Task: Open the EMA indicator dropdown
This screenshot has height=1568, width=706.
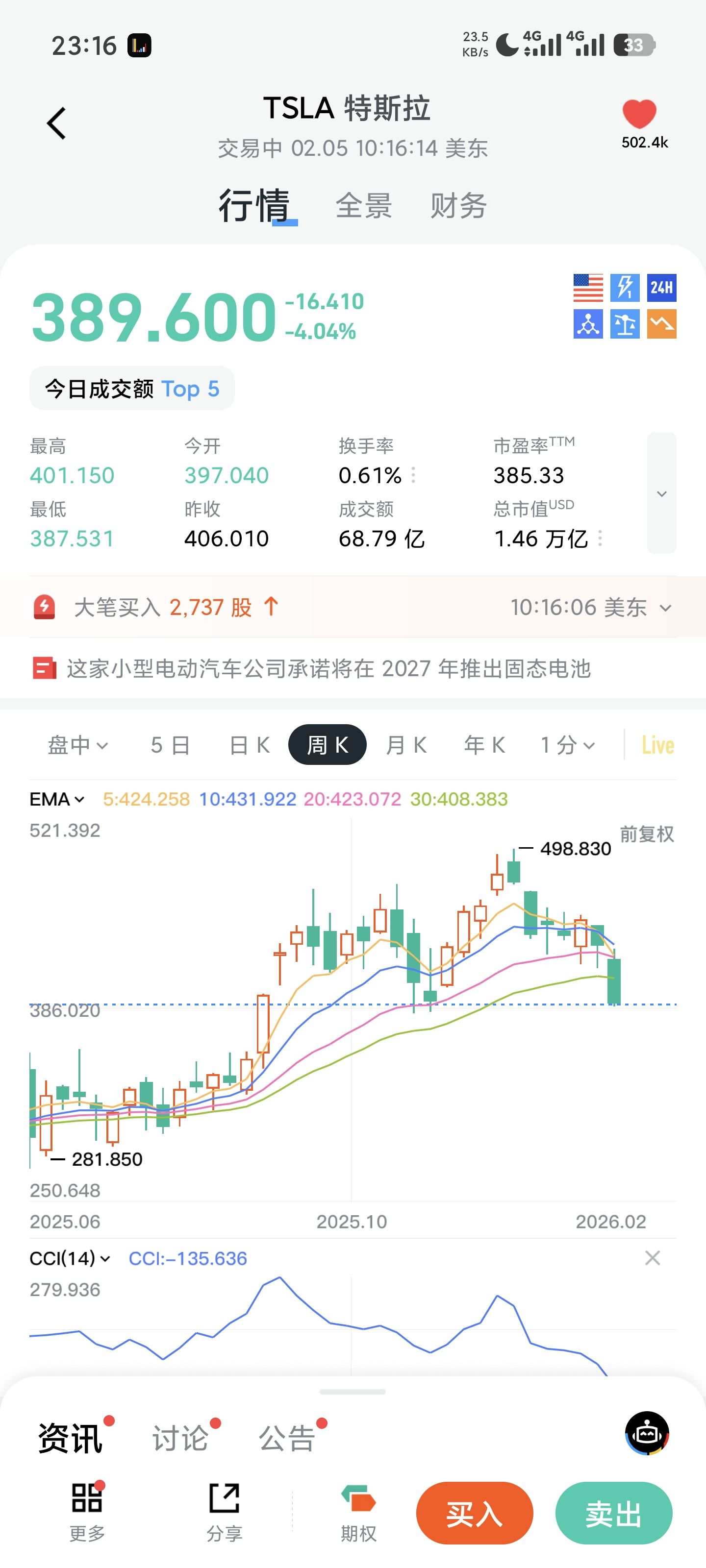Action: point(57,799)
